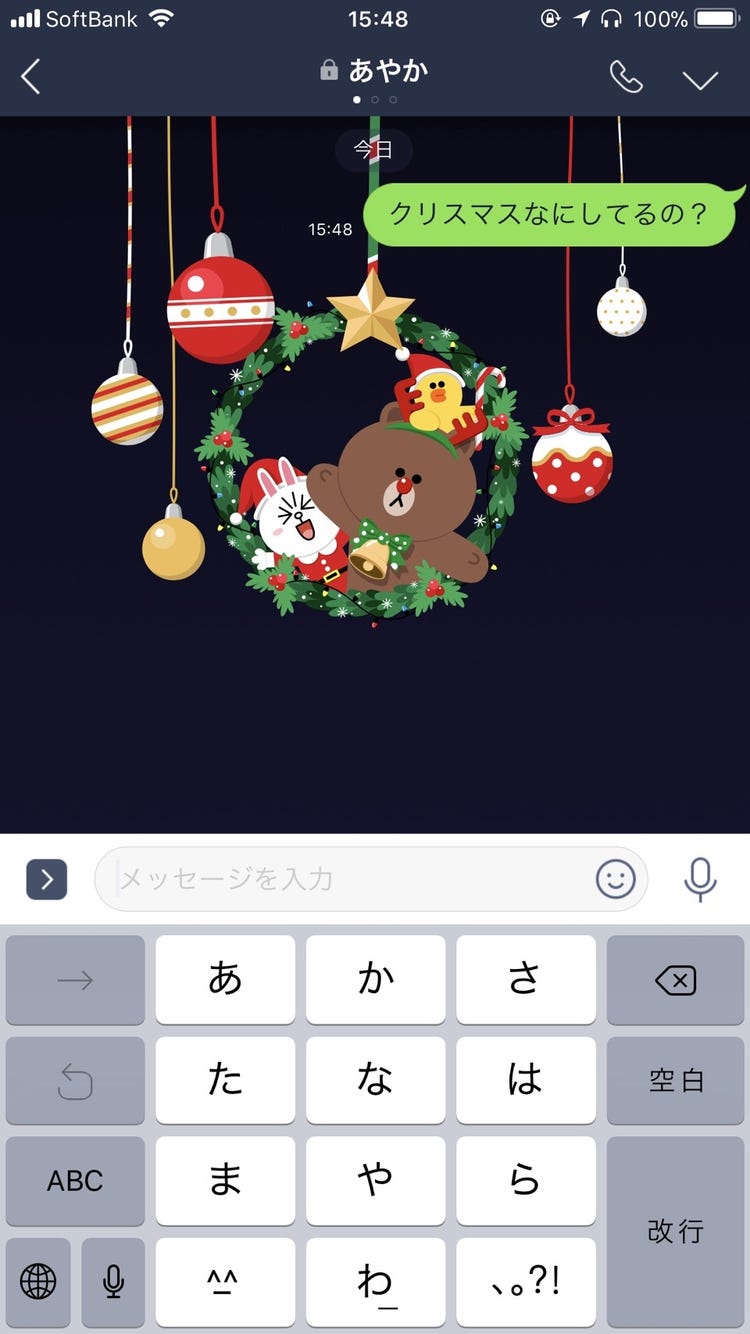Tap the 今日 date label
Screen dimensions: 750x1334
click(x=375, y=151)
